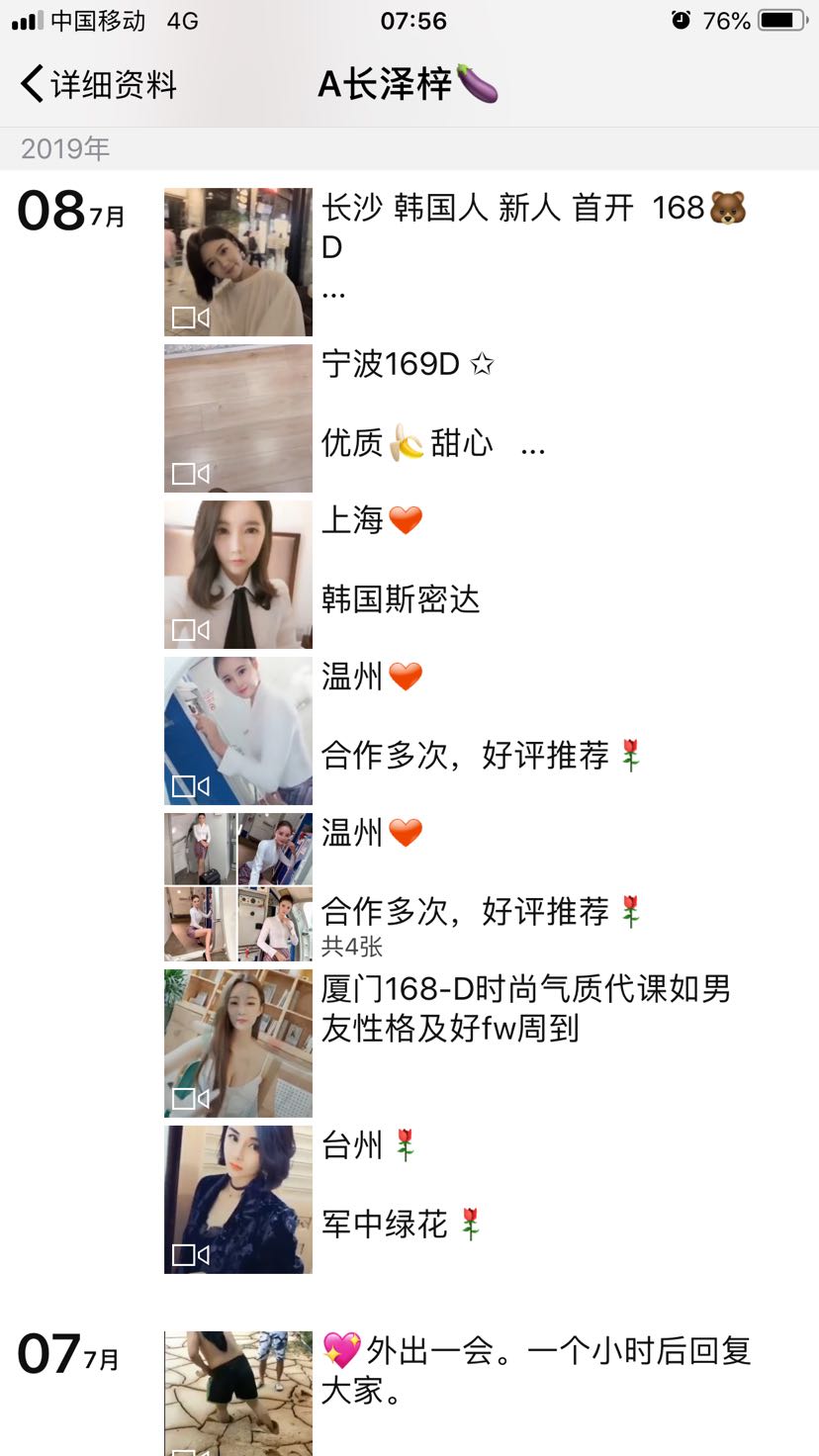
Task: Open the 长沙 韩国人 新人 video post
Action: pyautogui.click(x=237, y=262)
